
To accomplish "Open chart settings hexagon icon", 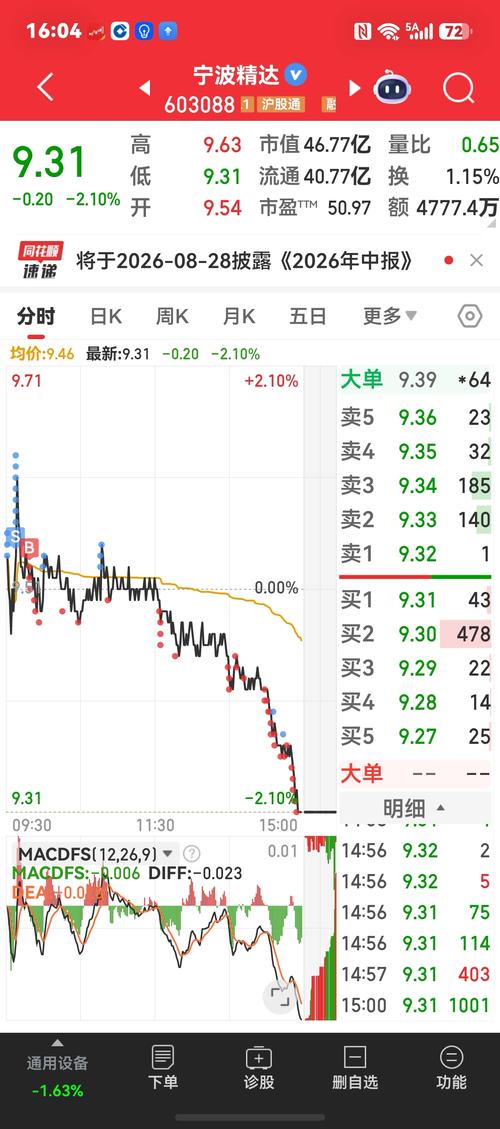I will (x=470, y=316).
